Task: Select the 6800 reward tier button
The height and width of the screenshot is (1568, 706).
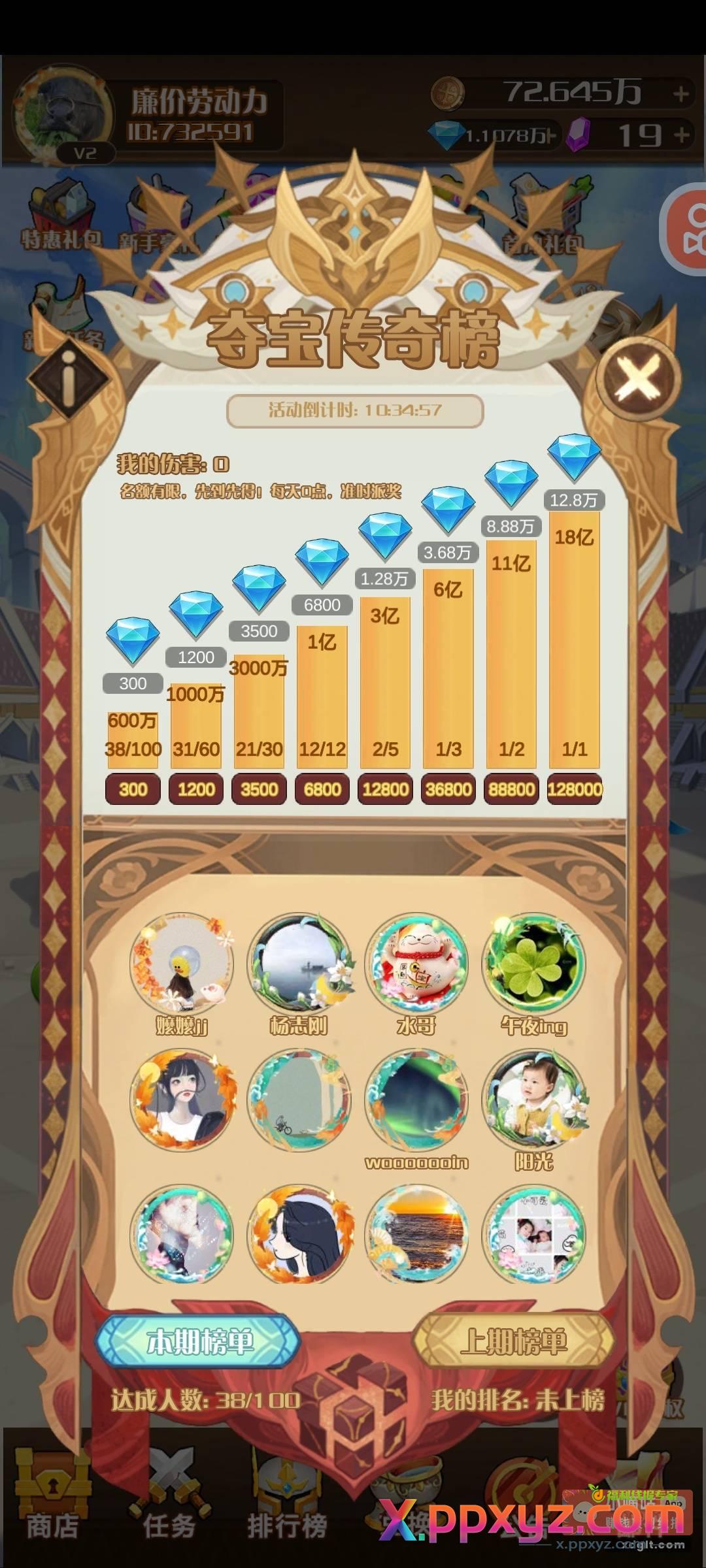Action: point(322,789)
